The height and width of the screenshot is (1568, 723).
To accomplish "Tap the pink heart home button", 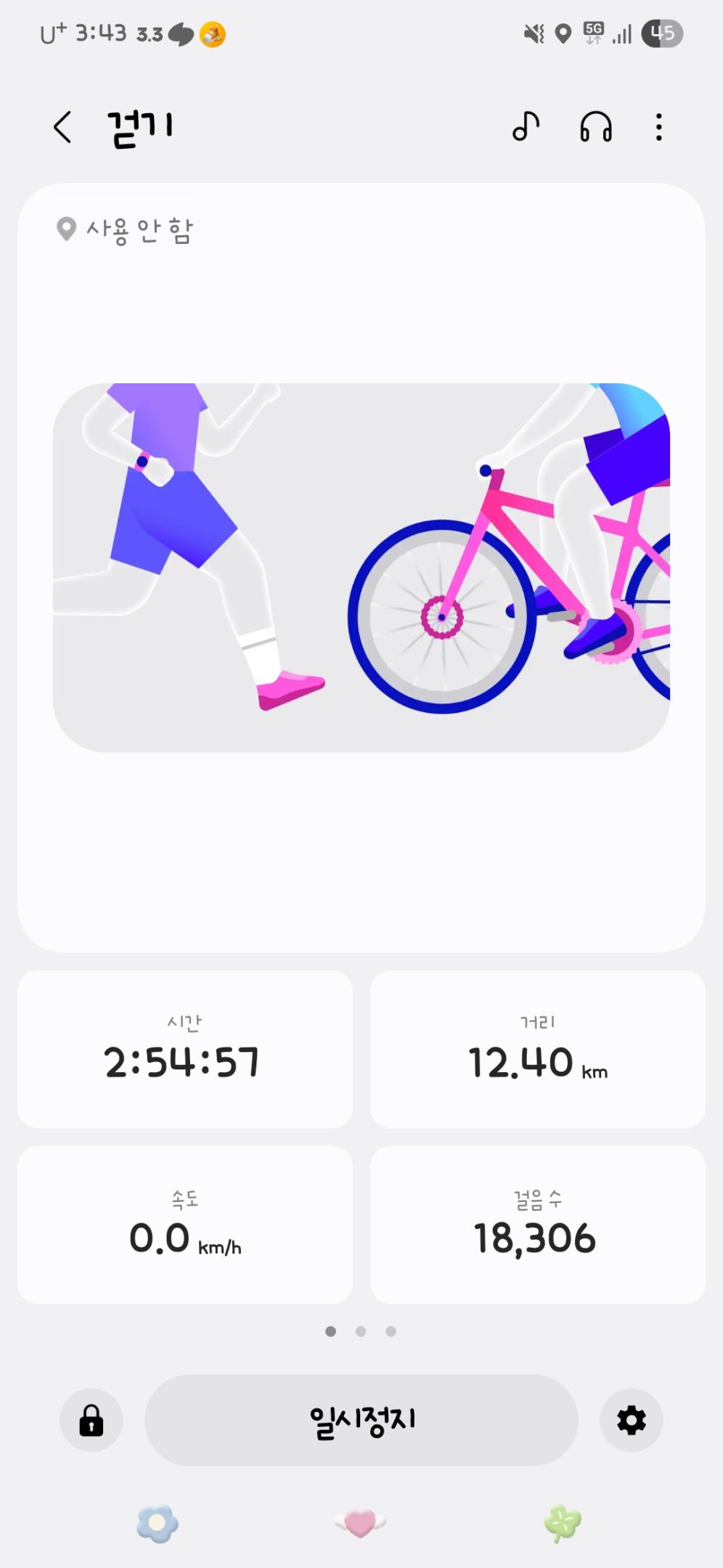I will click(x=361, y=1522).
